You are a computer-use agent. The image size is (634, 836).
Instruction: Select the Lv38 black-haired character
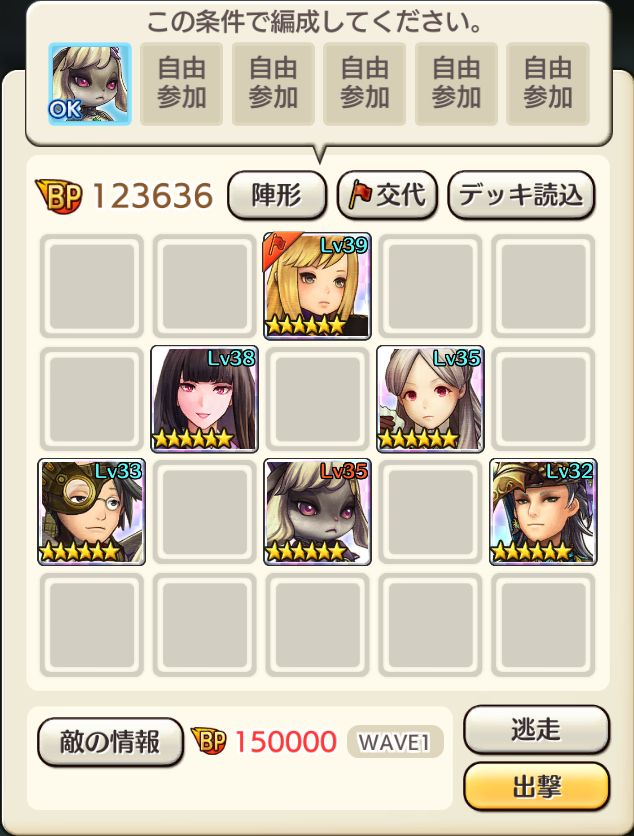tap(204, 399)
